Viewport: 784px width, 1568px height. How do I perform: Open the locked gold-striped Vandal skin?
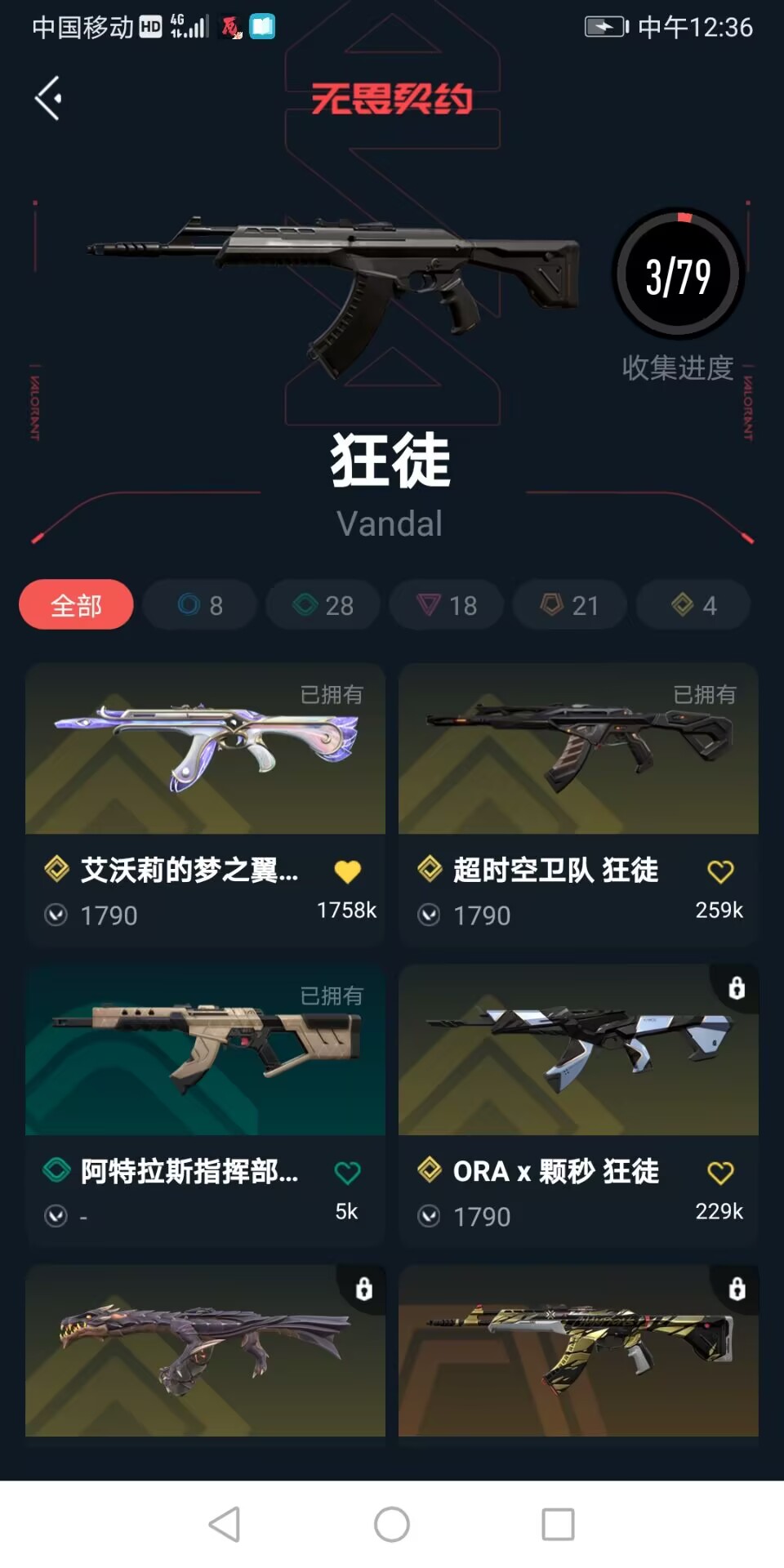click(x=578, y=1351)
